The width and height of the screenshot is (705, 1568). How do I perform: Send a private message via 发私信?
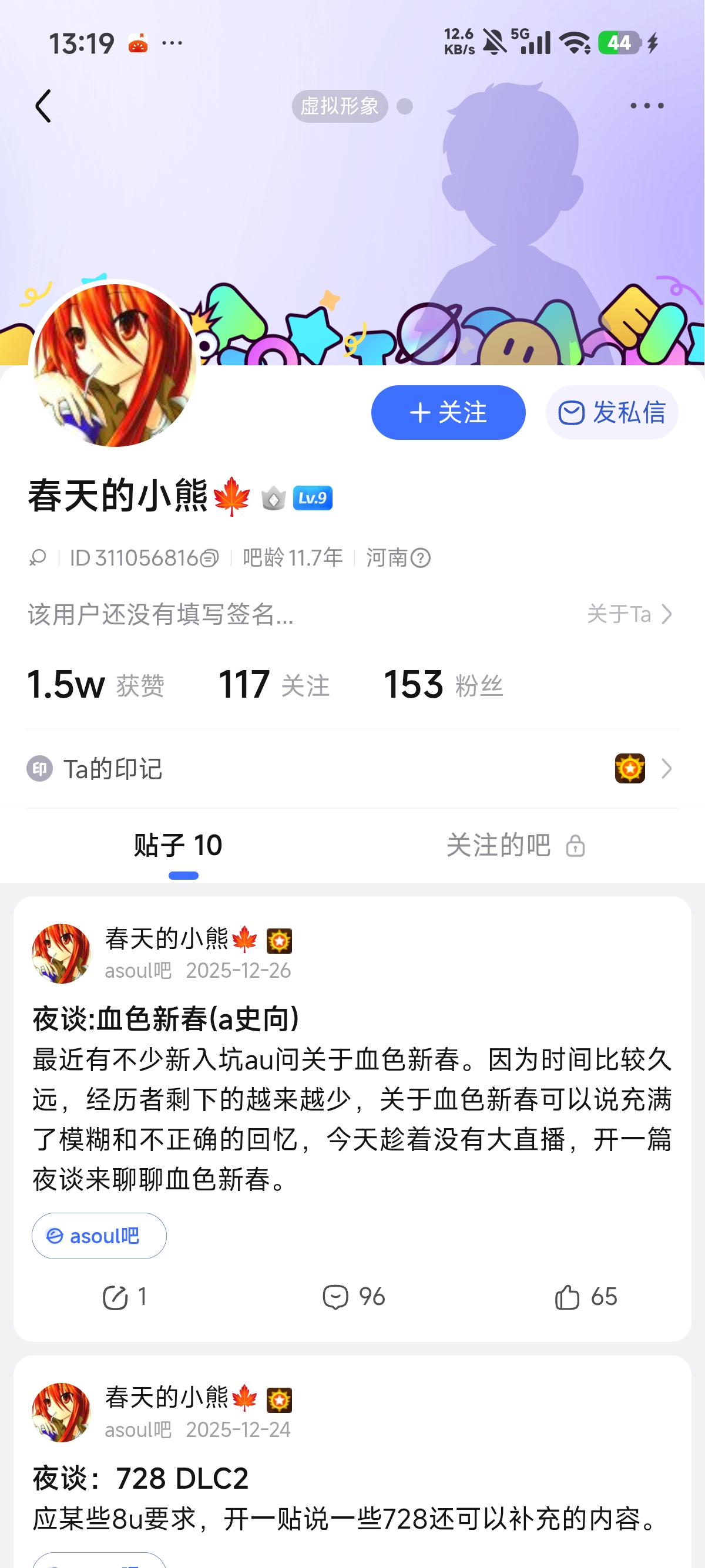click(612, 413)
